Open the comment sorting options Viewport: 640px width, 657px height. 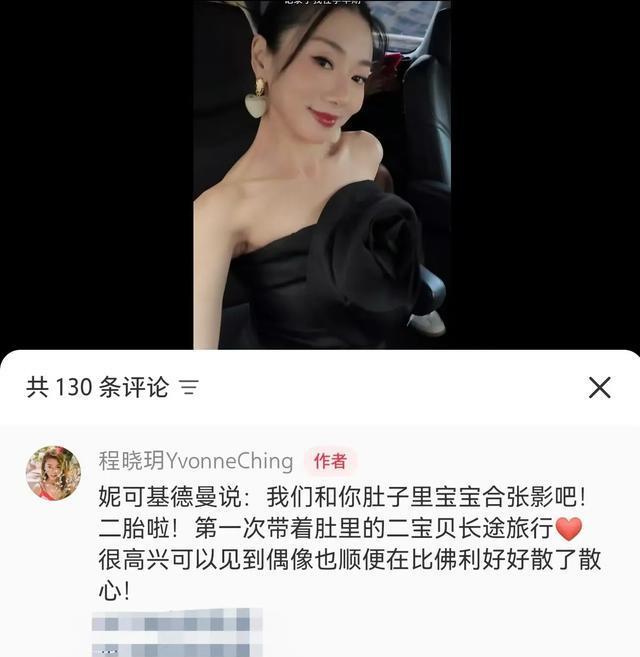tap(189, 388)
